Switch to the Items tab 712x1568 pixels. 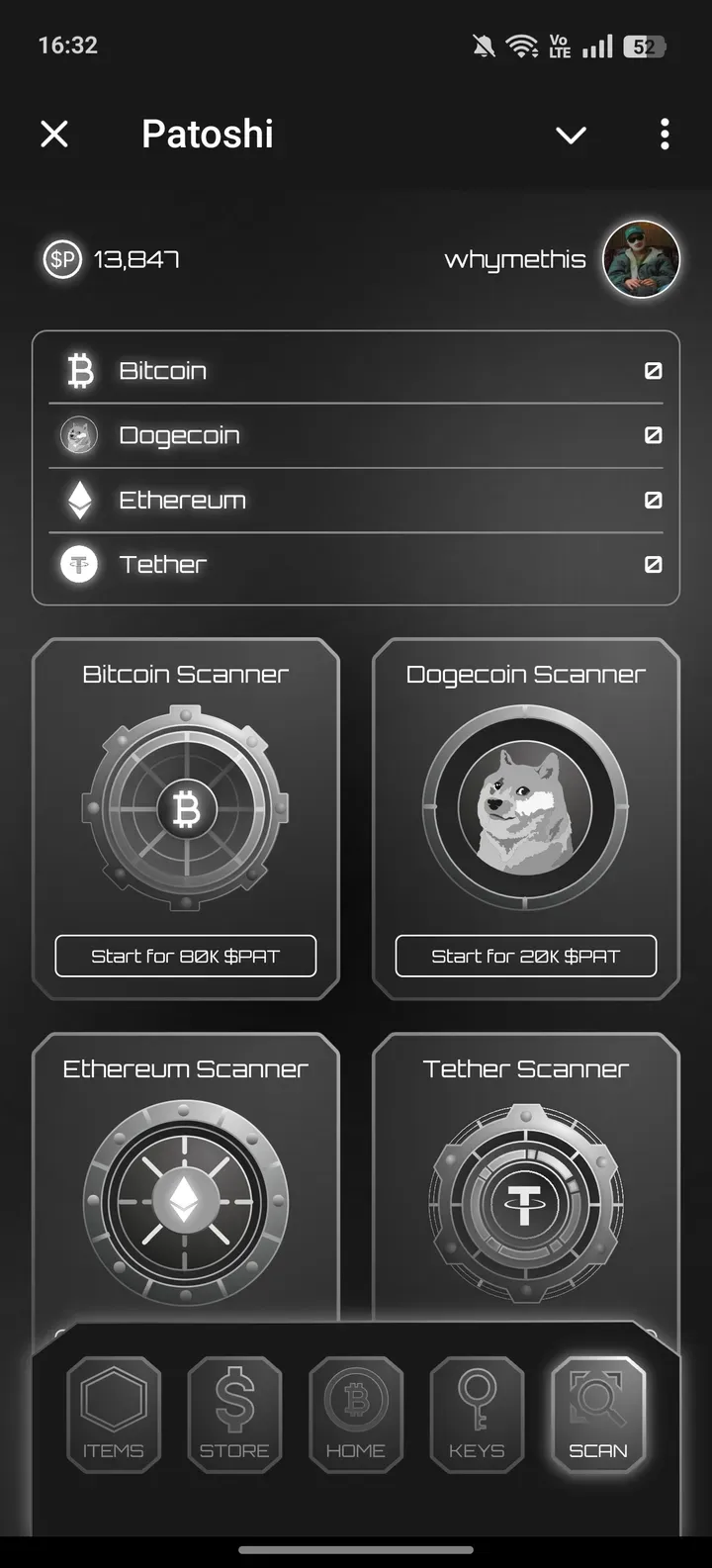114,1413
